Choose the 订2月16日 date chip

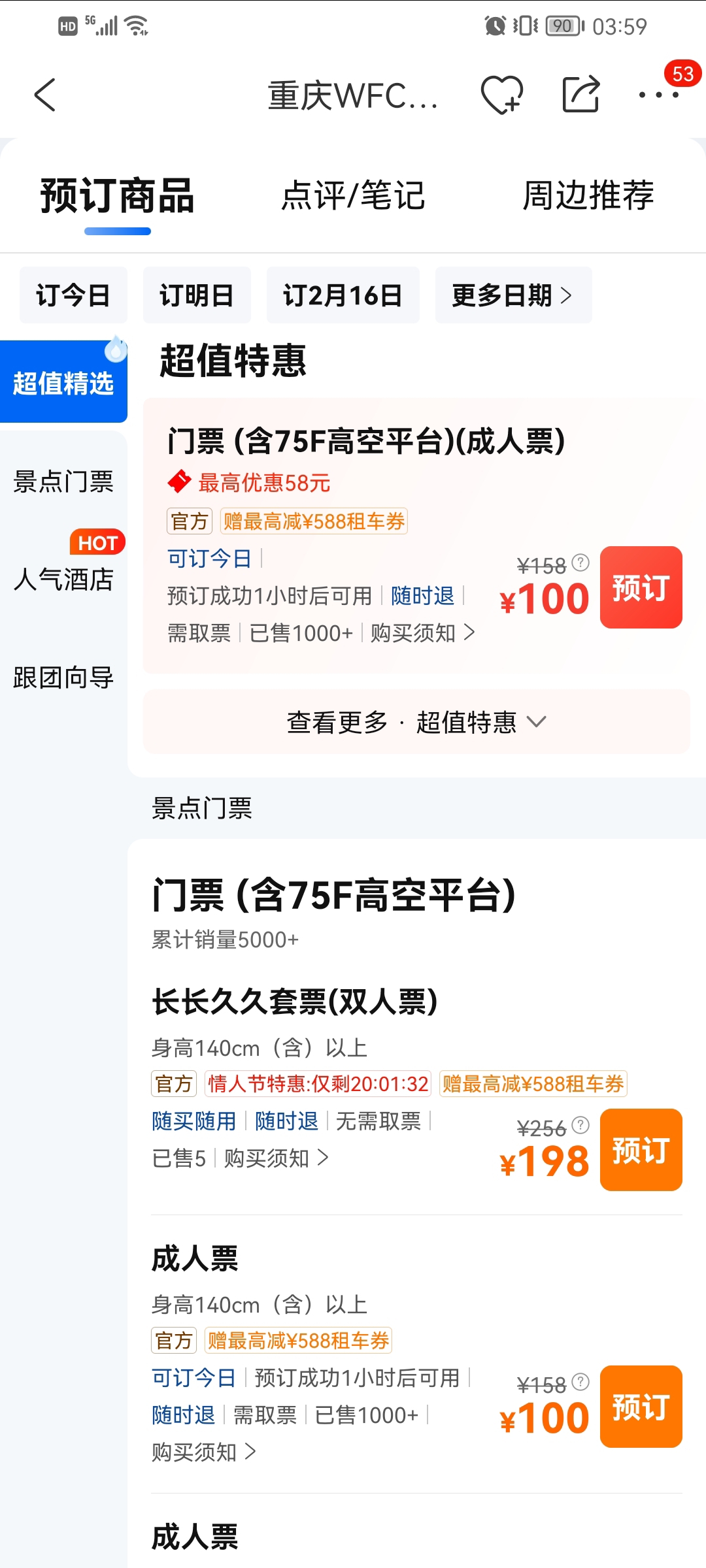click(343, 295)
